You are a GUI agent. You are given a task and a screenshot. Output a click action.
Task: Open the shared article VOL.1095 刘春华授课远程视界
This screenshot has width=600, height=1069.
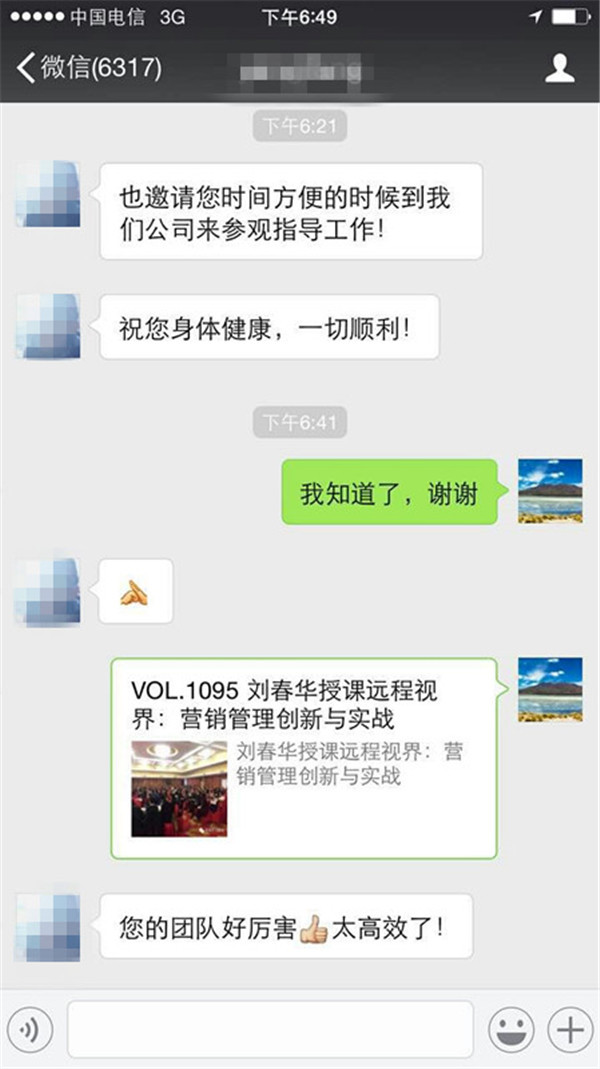[304, 758]
